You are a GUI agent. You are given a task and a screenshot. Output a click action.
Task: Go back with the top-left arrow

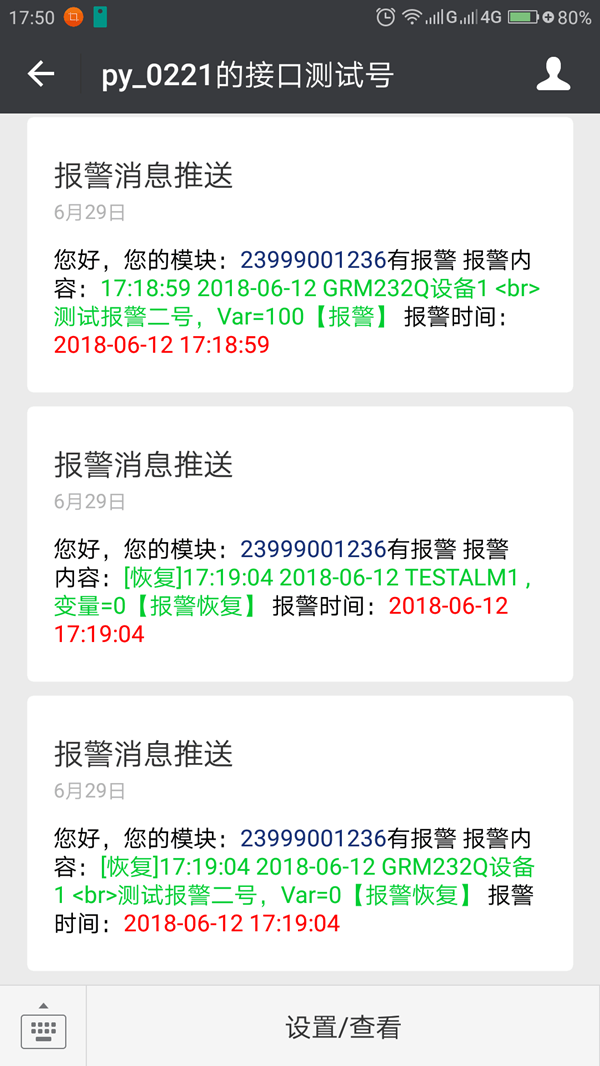pos(41,74)
